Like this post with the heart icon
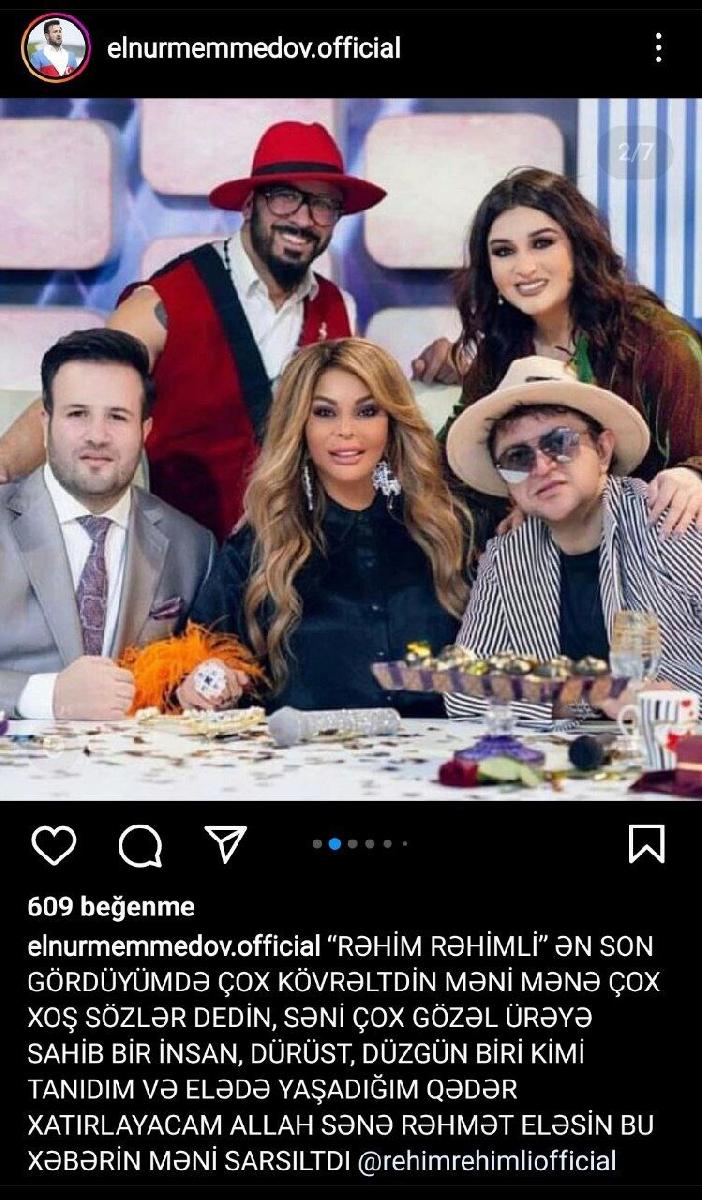Screen dimensions: 702x1200 pos(53,846)
